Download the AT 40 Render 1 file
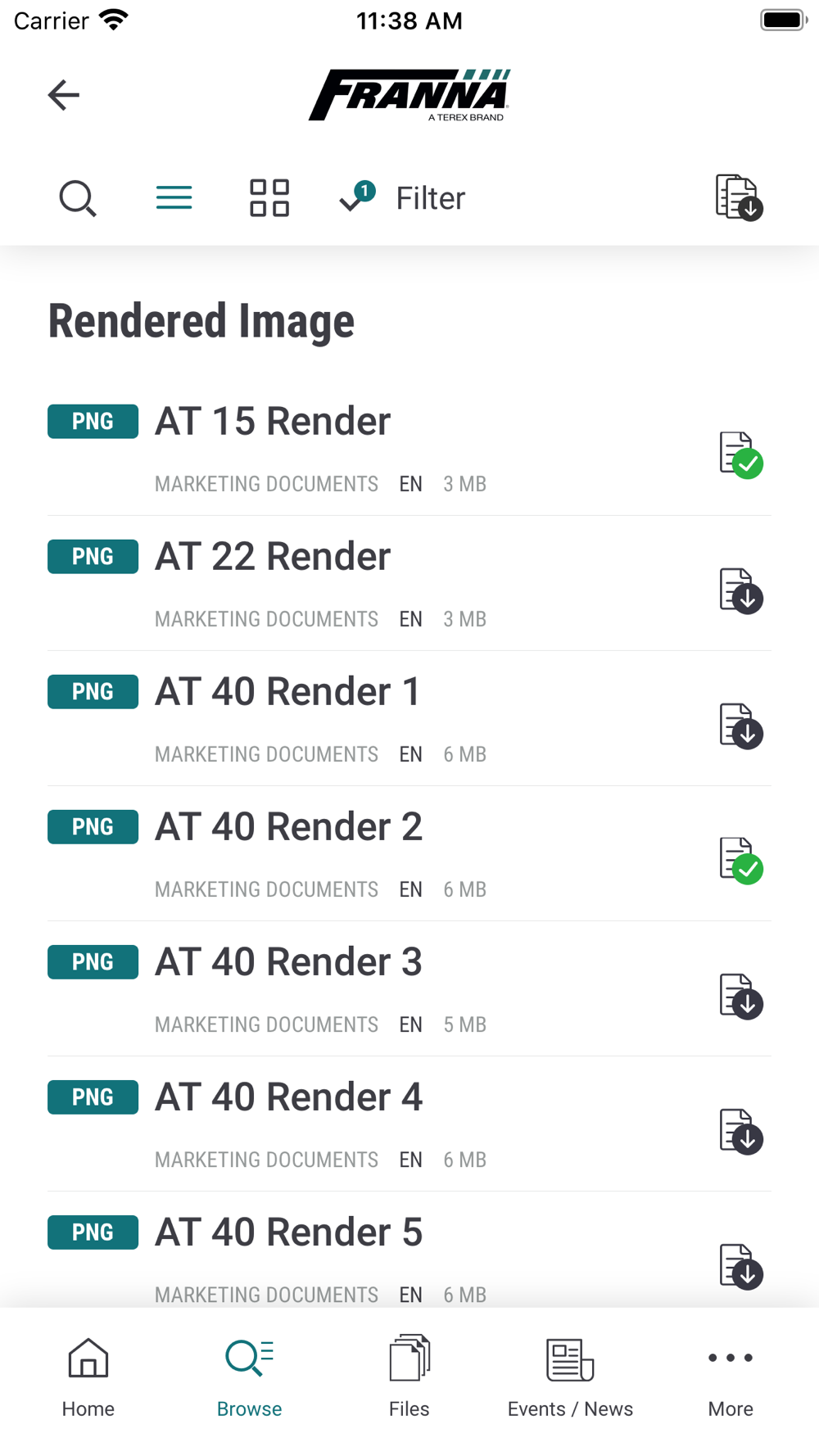This screenshot has height=1456, width=819. 741,726
